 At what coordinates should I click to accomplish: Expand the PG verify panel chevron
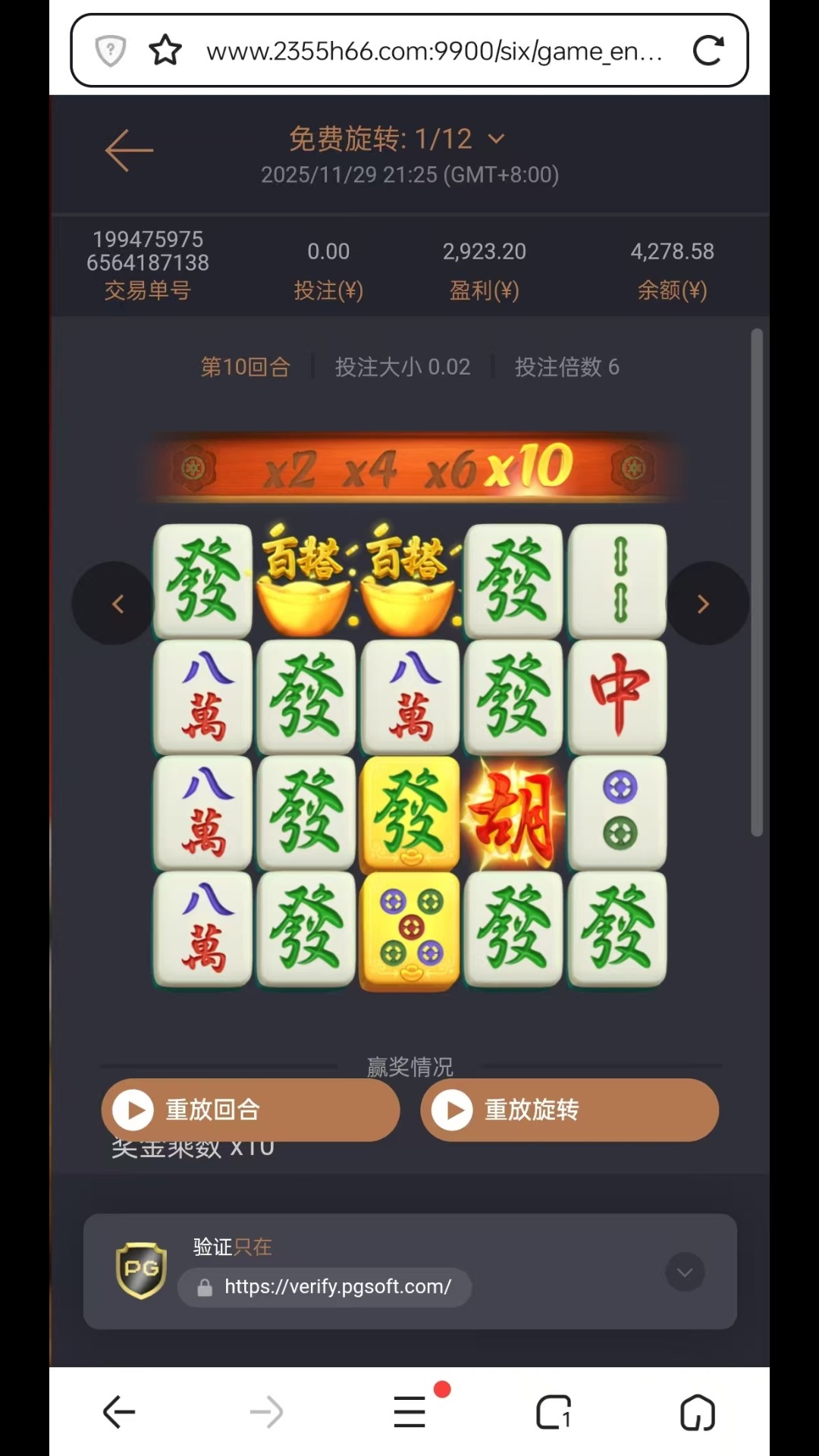(x=685, y=1272)
